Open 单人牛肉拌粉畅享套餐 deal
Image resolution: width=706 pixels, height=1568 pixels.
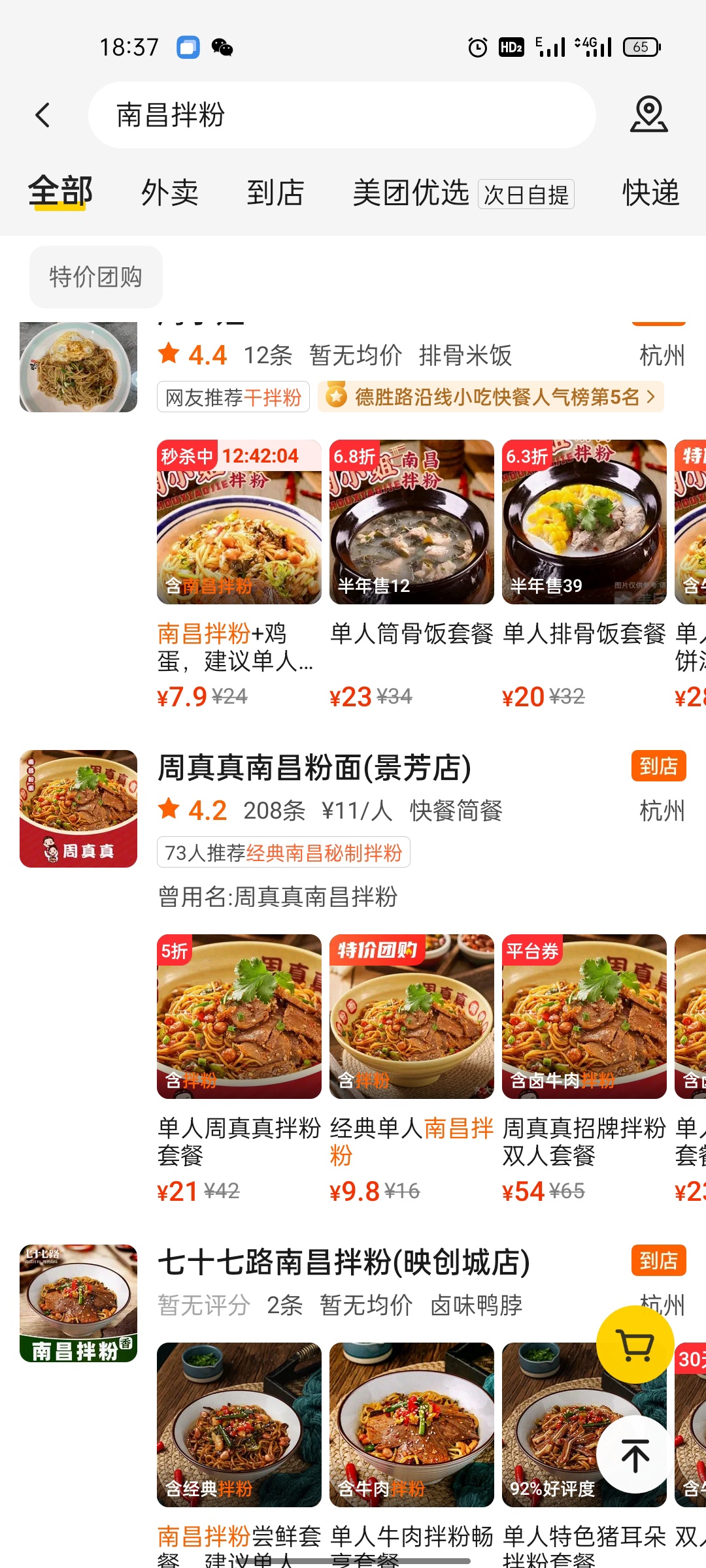411,1424
